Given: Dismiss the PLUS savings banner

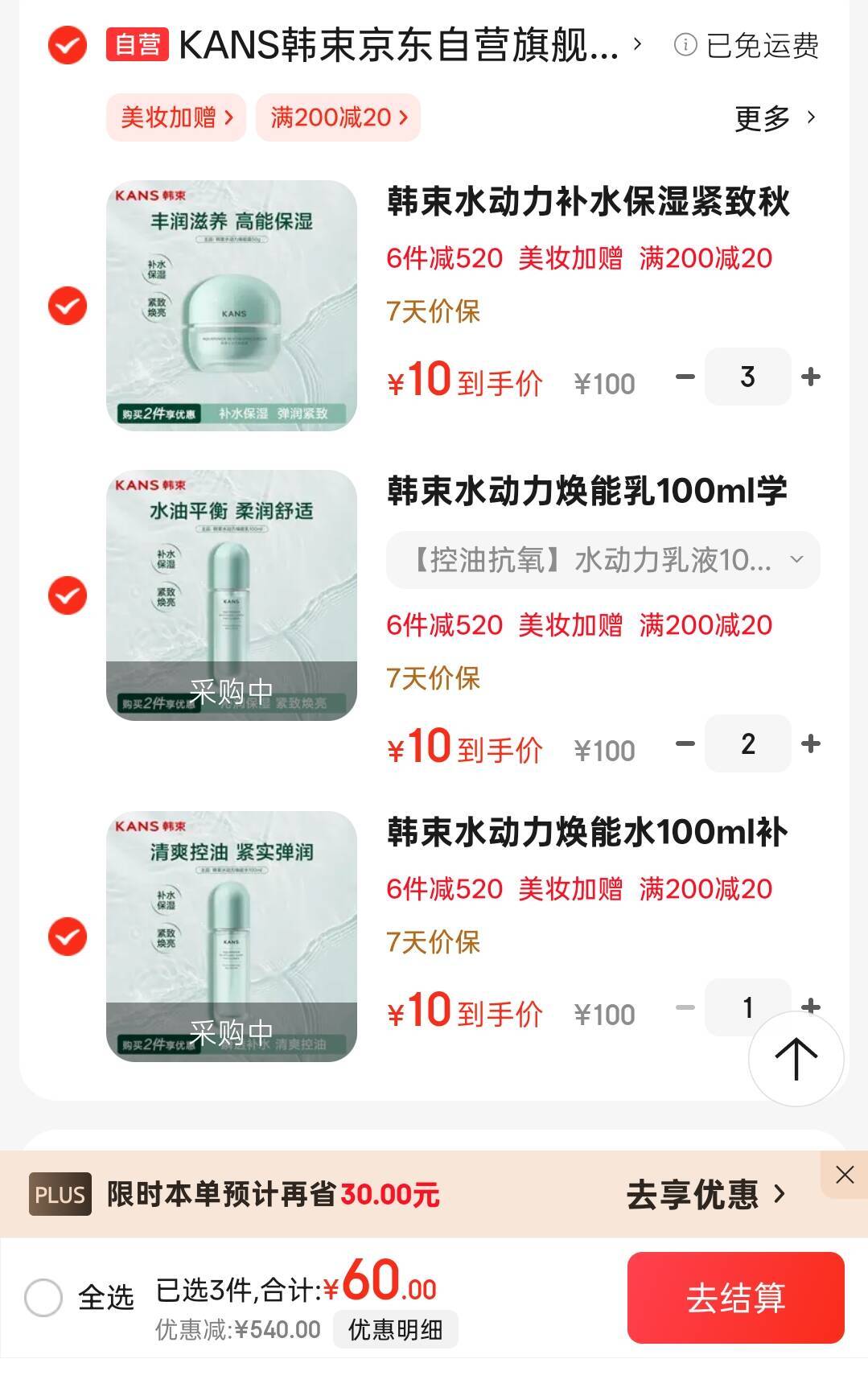Looking at the screenshot, I should [x=845, y=1175].
